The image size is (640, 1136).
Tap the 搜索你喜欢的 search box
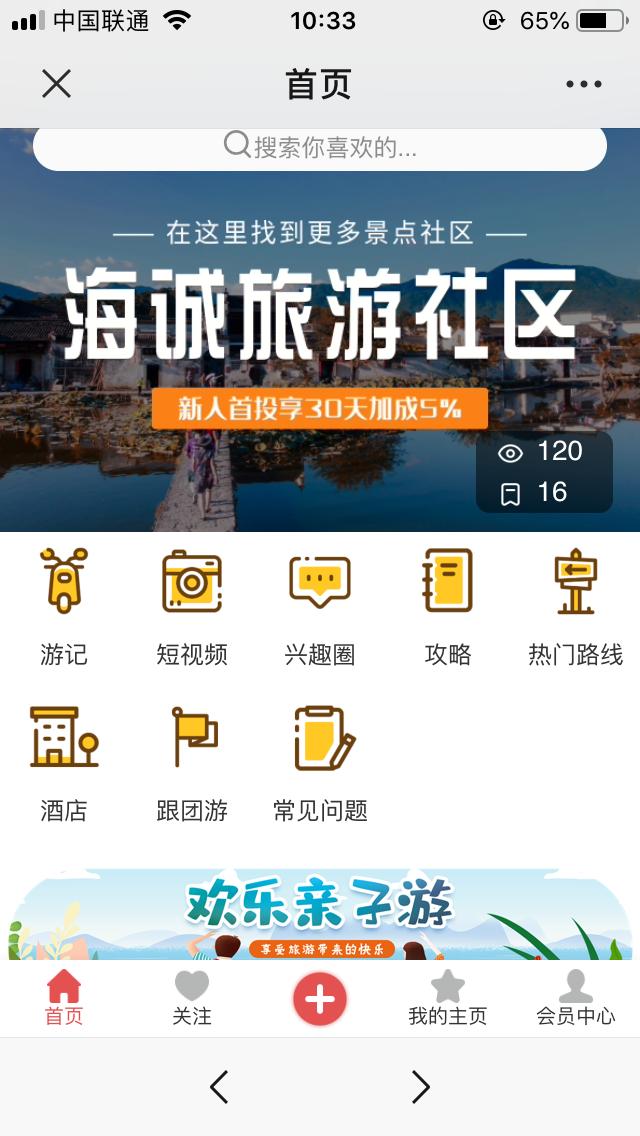(x=320, y=148)
